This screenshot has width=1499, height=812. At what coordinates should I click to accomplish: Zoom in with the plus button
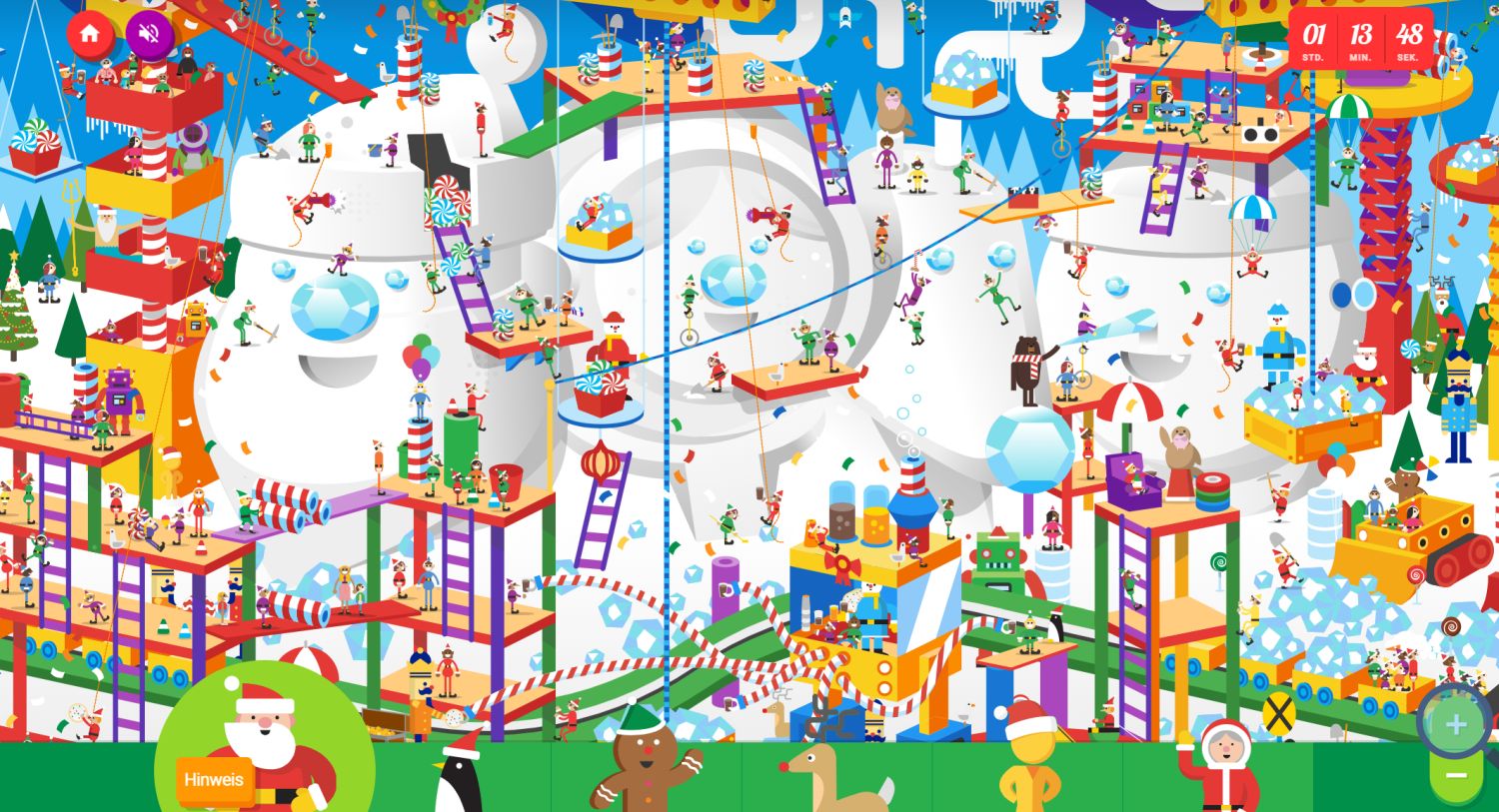(x=1456, y=725)
